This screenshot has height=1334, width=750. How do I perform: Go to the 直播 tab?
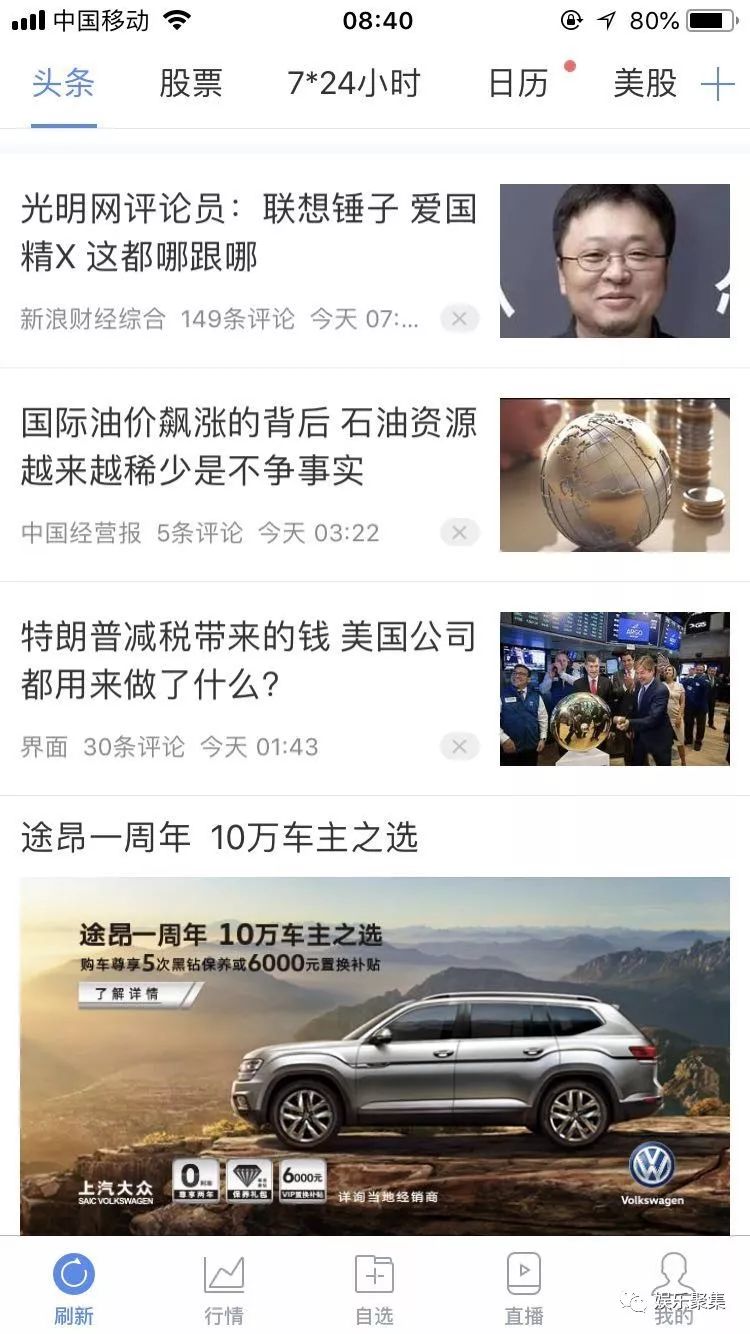[x=524, y=1287]
